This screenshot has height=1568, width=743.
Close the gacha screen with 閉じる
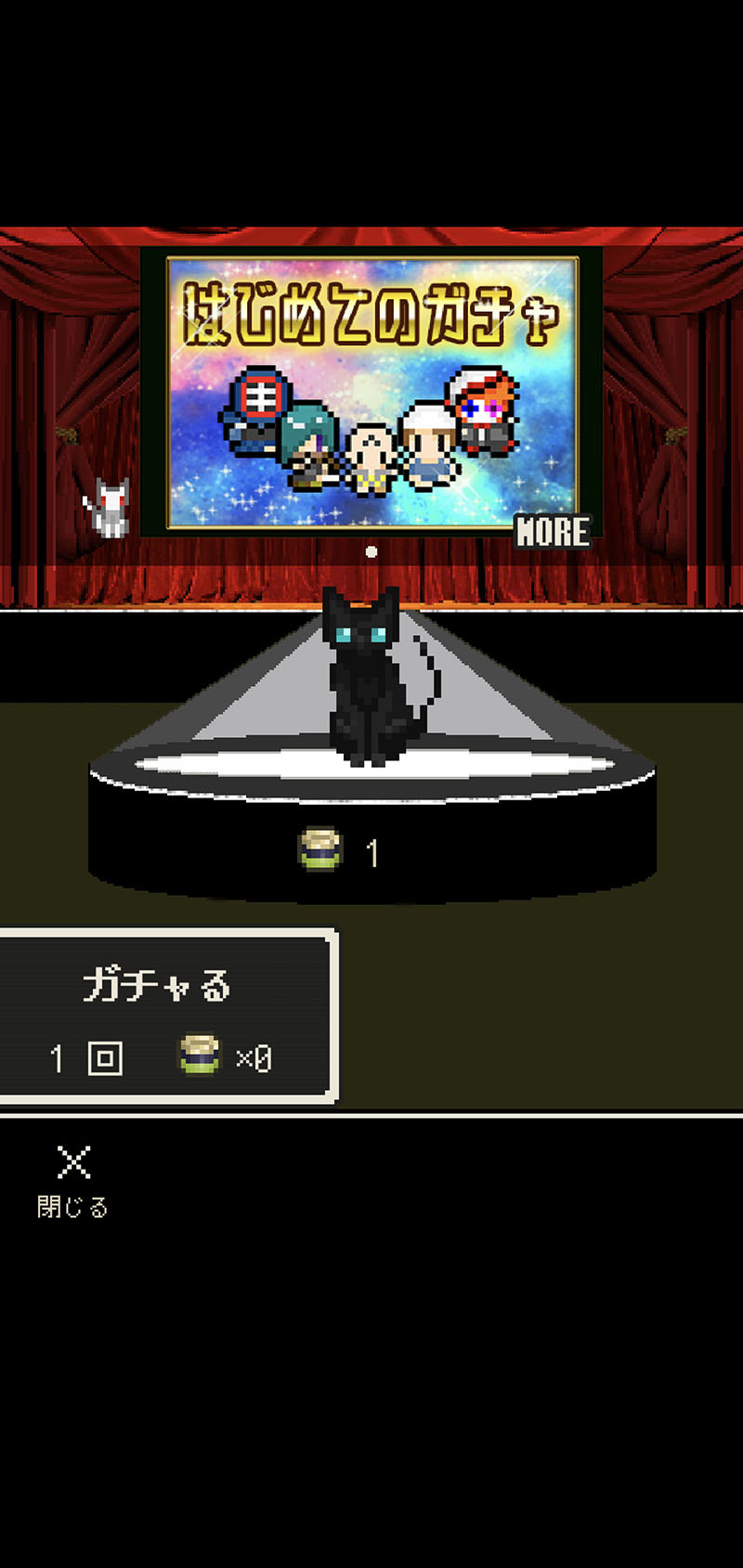click(73, 1179)
